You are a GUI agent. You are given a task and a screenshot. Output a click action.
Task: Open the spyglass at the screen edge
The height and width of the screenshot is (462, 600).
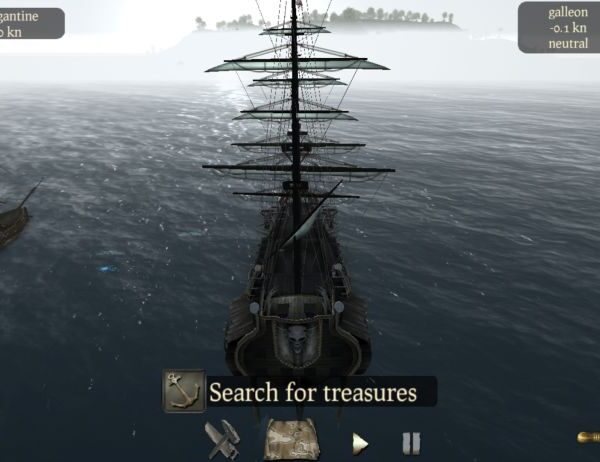click(x=589, y=437)
